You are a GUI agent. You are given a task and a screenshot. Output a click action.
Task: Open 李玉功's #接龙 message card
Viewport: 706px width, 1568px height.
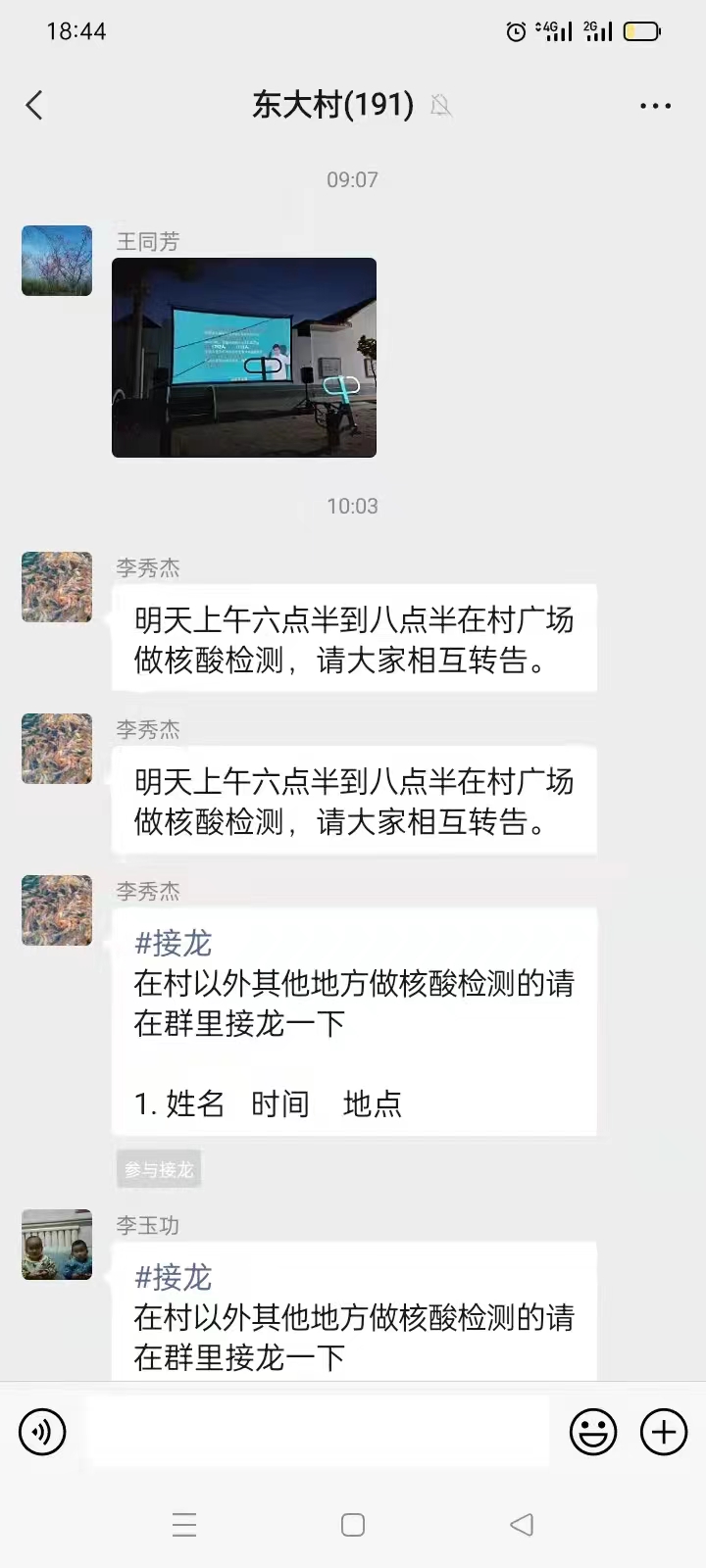[x=354, y=1311]
